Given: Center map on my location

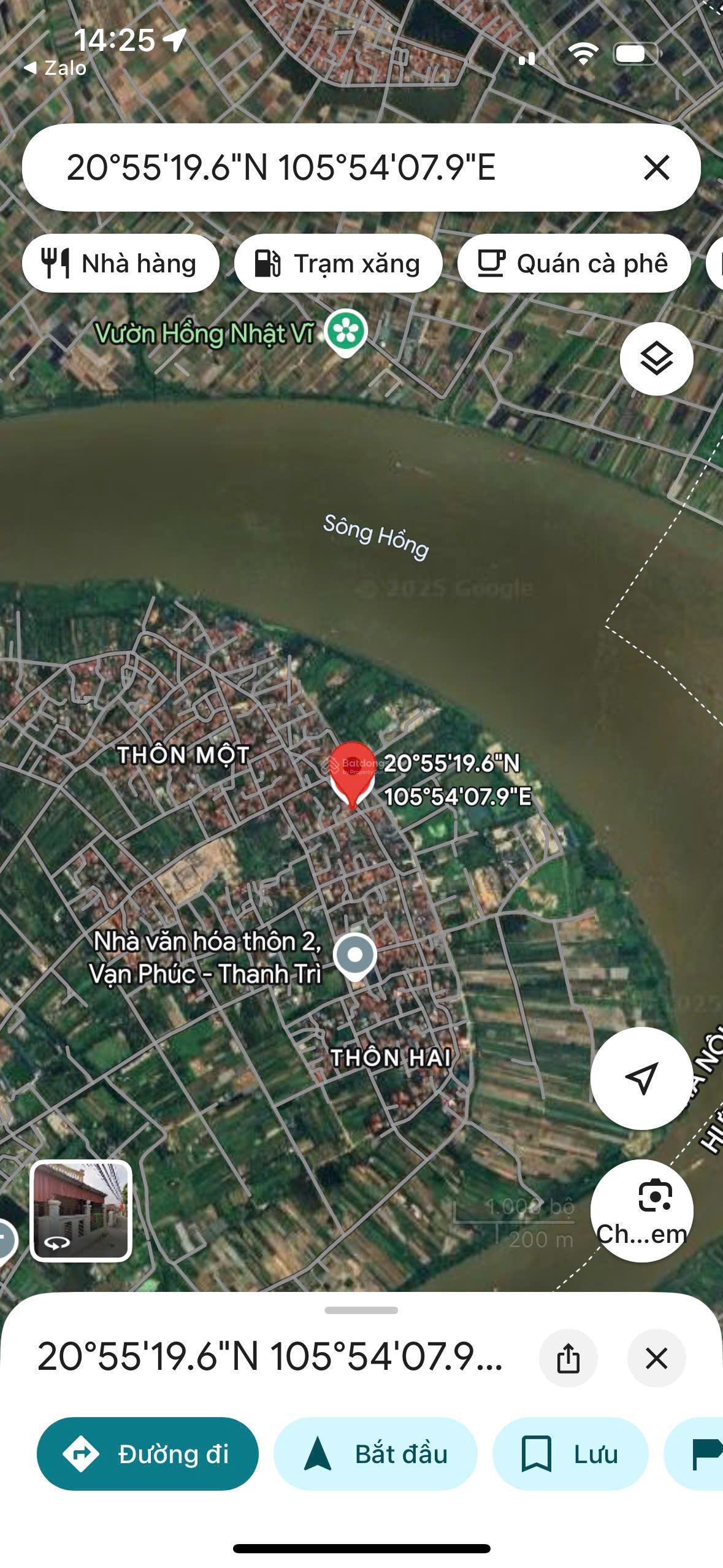Looking at the screenshot, I should click(x=641, y=1078).
